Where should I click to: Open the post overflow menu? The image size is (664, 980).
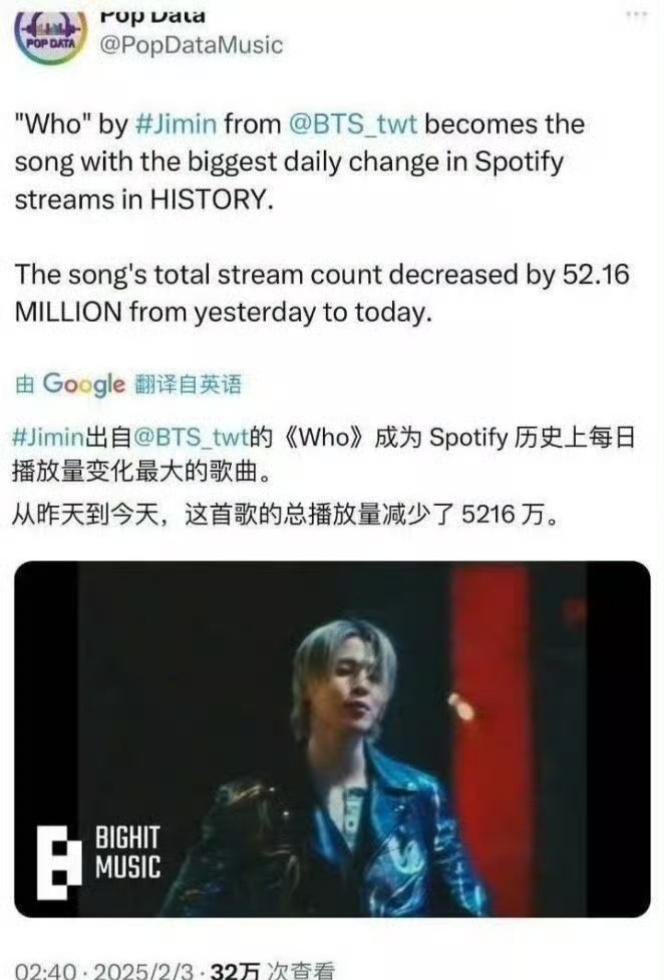(637, 14)
